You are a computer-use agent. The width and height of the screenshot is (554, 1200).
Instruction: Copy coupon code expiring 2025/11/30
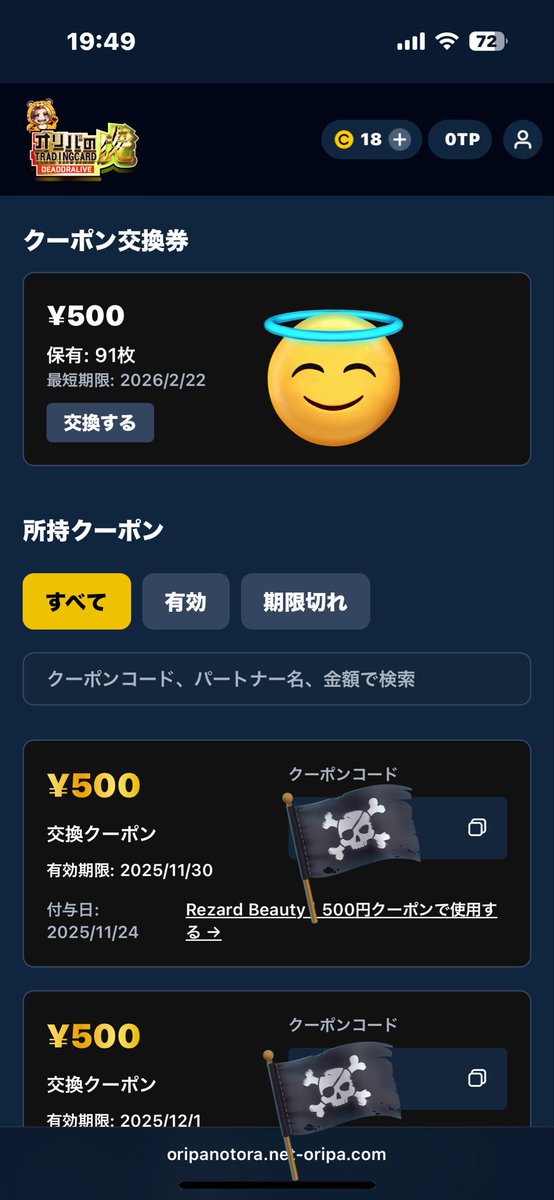pyautogui.click(x=477, y=828)
